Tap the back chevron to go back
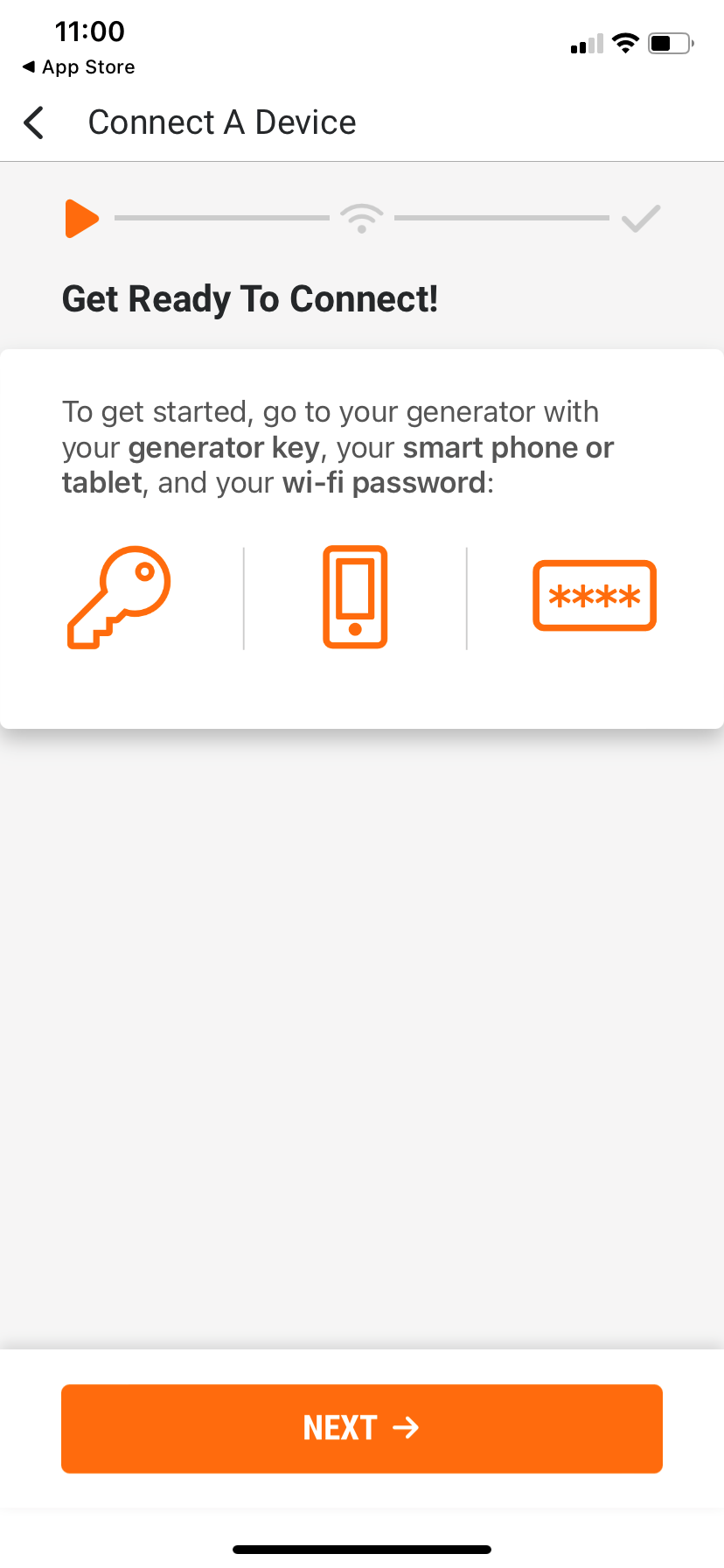This screenshot has height=1568, width=724. point(33,122)
